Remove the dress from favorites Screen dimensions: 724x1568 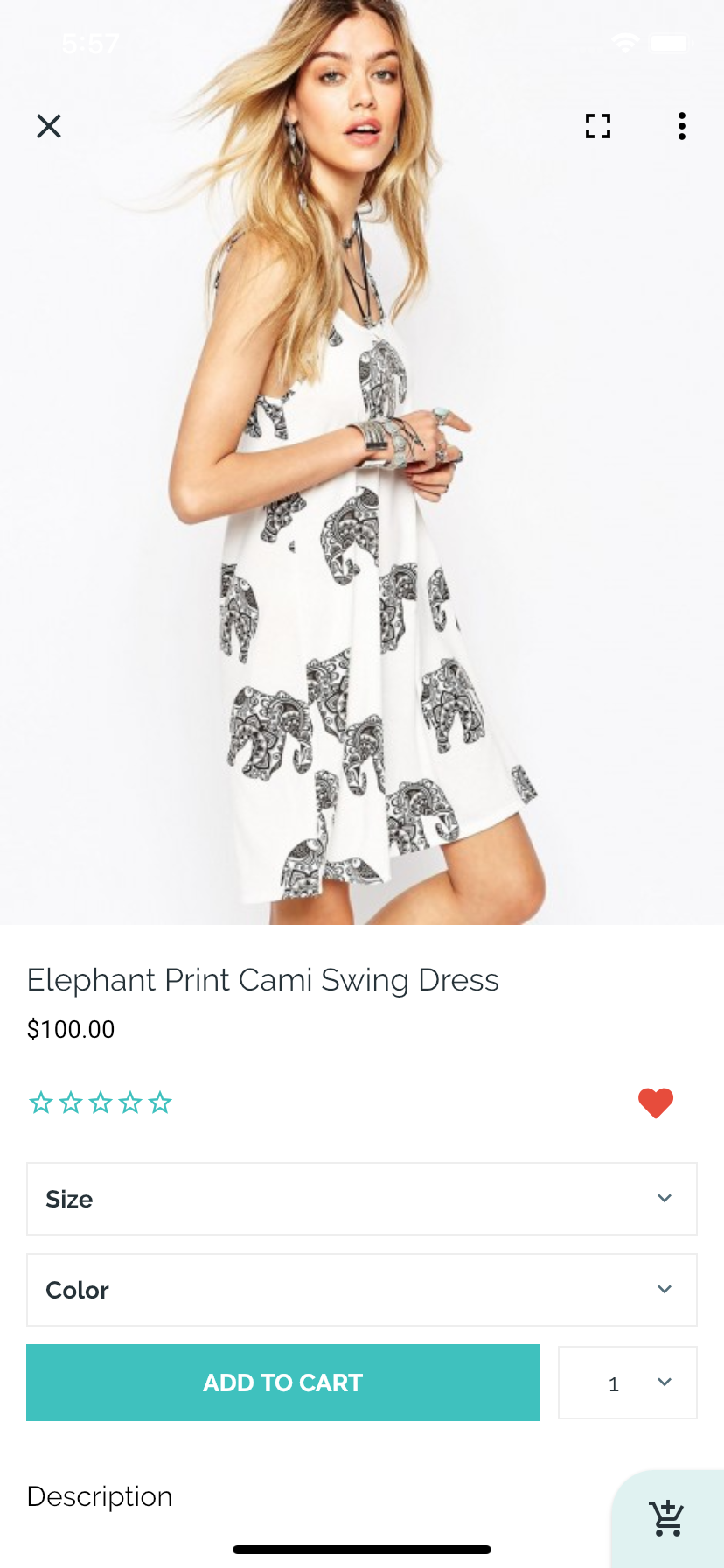(656, 1102)
